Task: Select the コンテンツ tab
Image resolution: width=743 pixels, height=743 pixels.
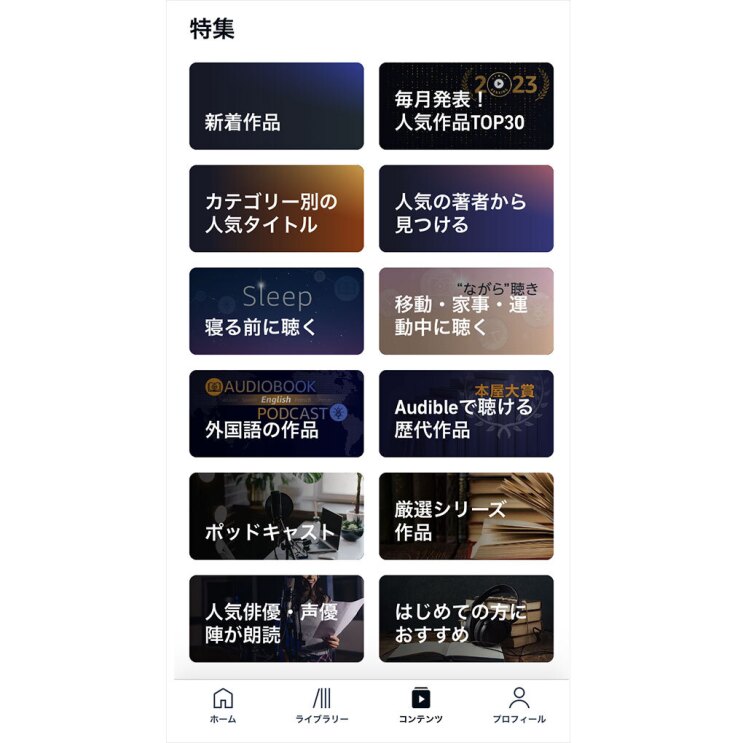Action: point(420,705)
